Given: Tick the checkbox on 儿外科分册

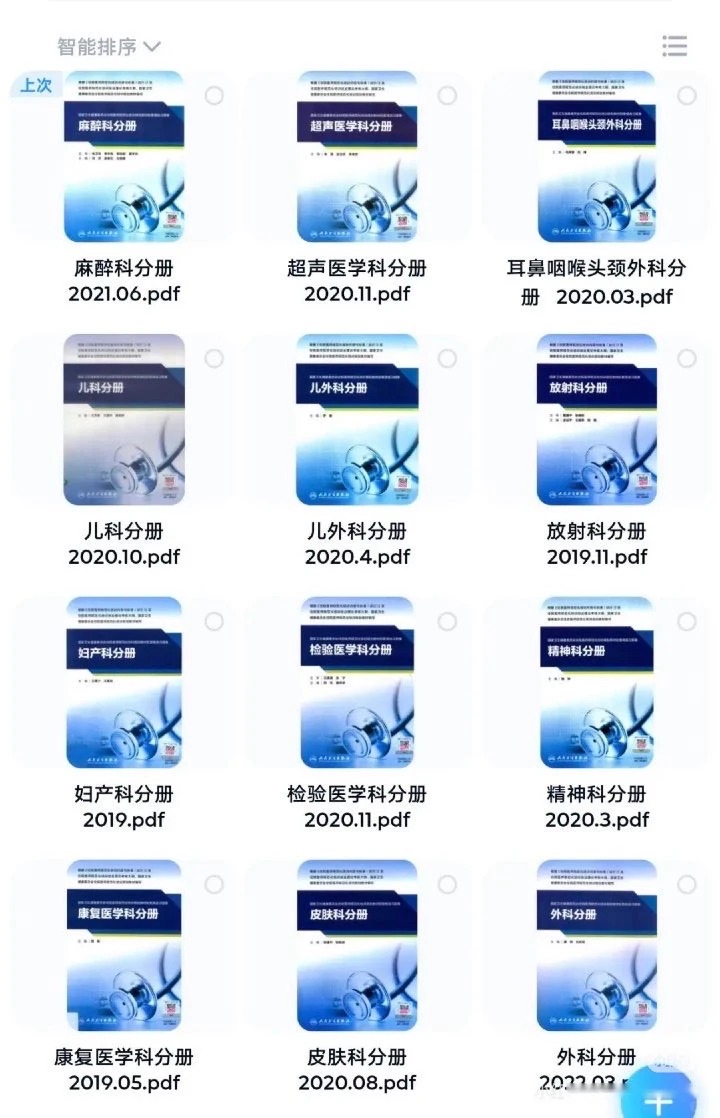Looking at the screenshot, I should coord(448,359).
